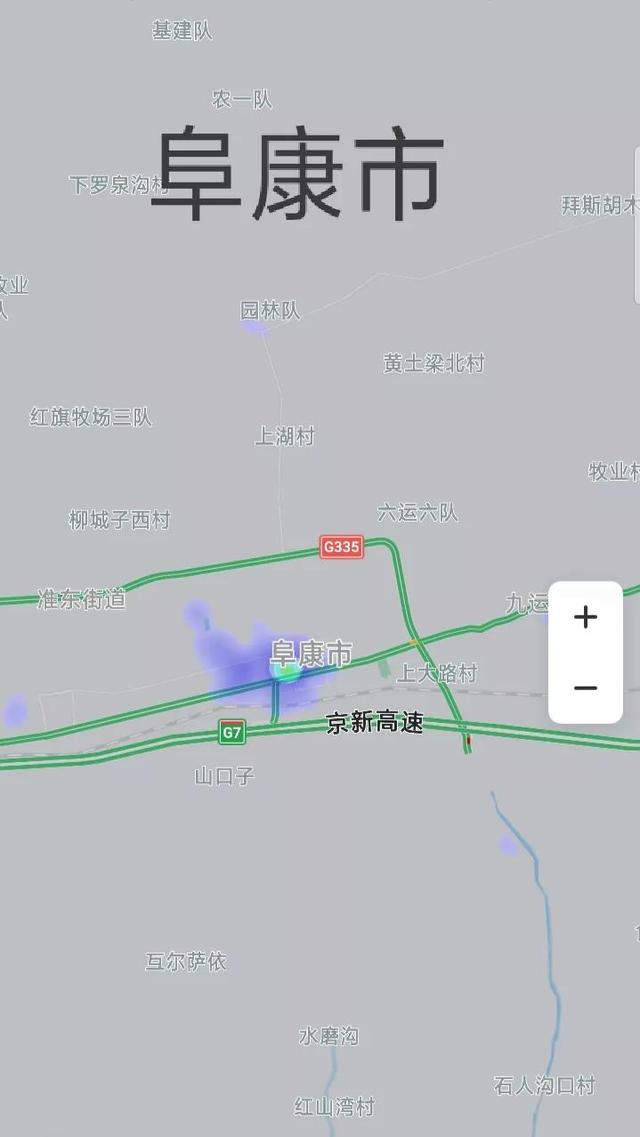Zoom out with the minus button
This screenshot has width=640, height=1137.
(585, 687)
